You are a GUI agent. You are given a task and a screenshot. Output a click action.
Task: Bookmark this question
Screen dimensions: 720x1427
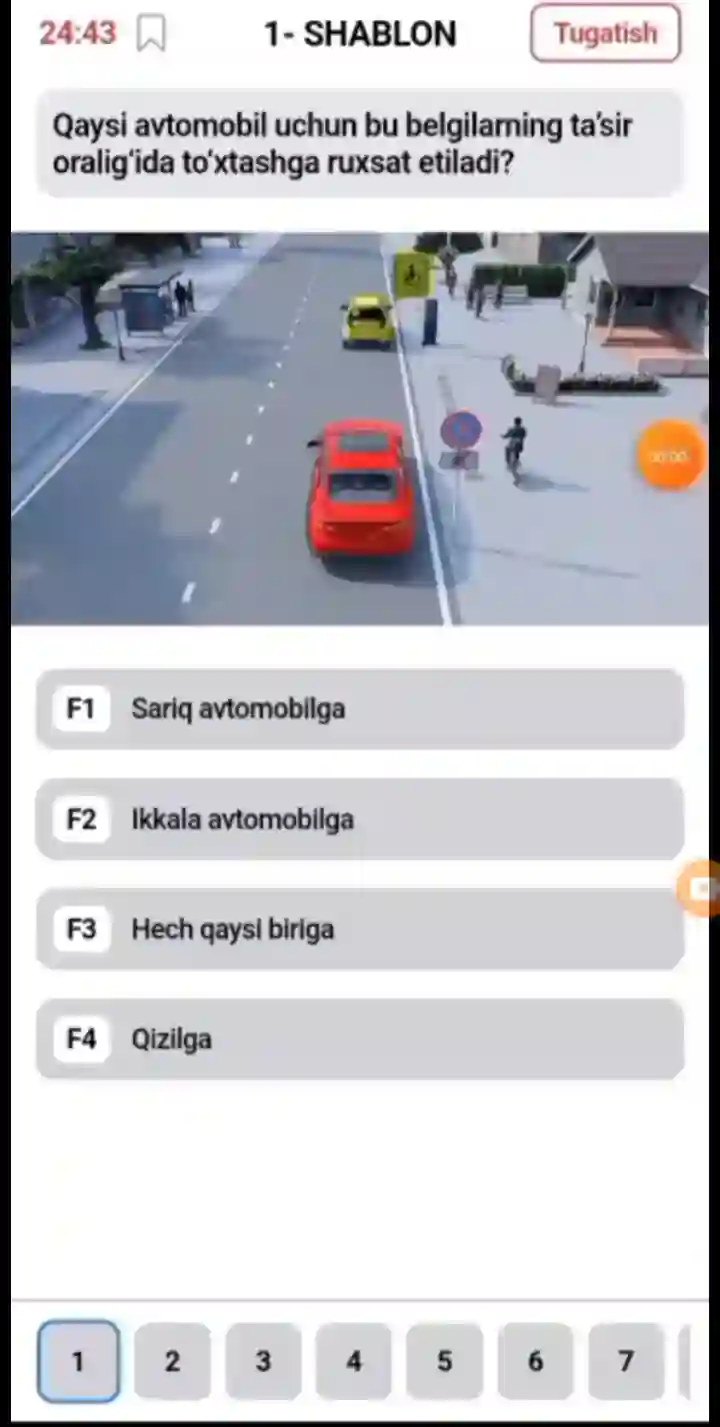[151, 33]
